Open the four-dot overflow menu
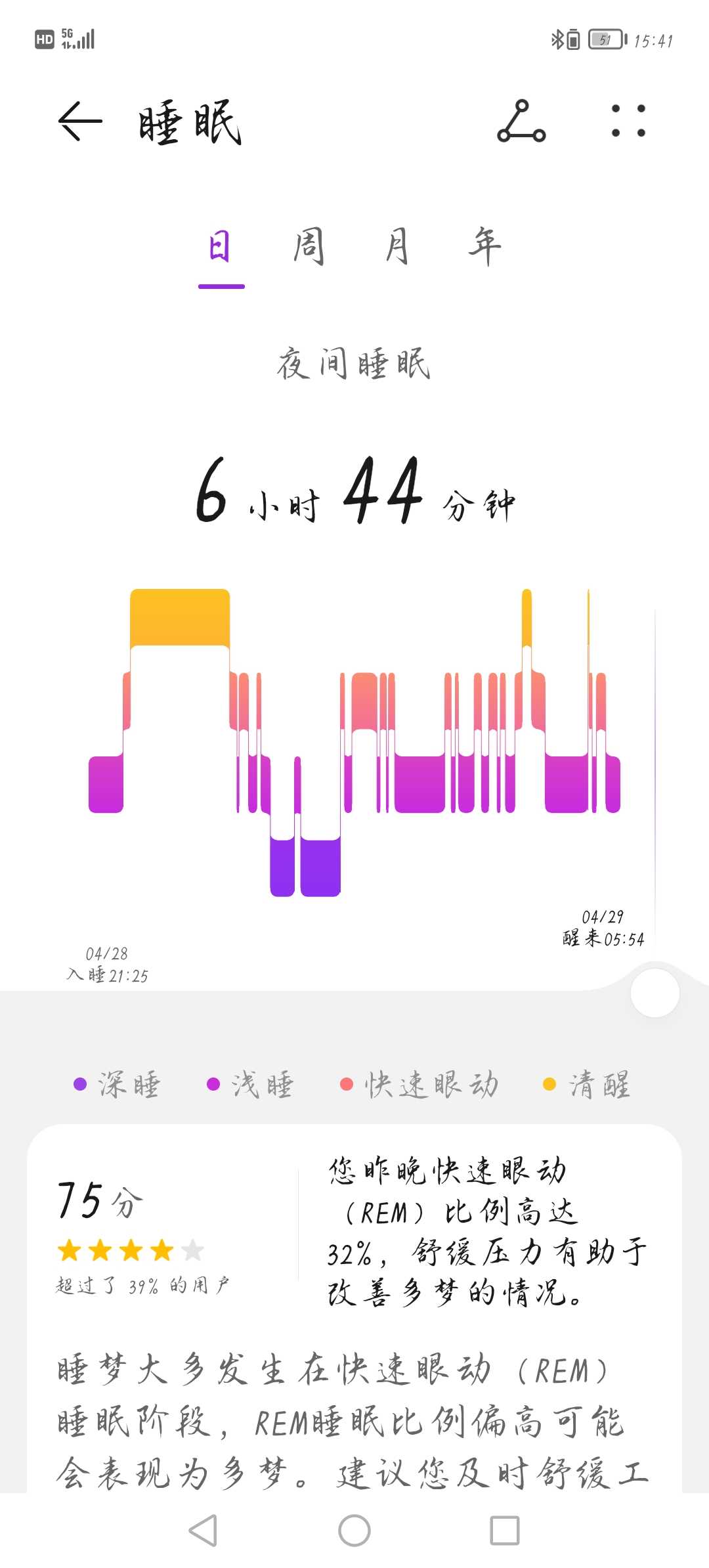 pyautogui.click(x=628, y=121)
